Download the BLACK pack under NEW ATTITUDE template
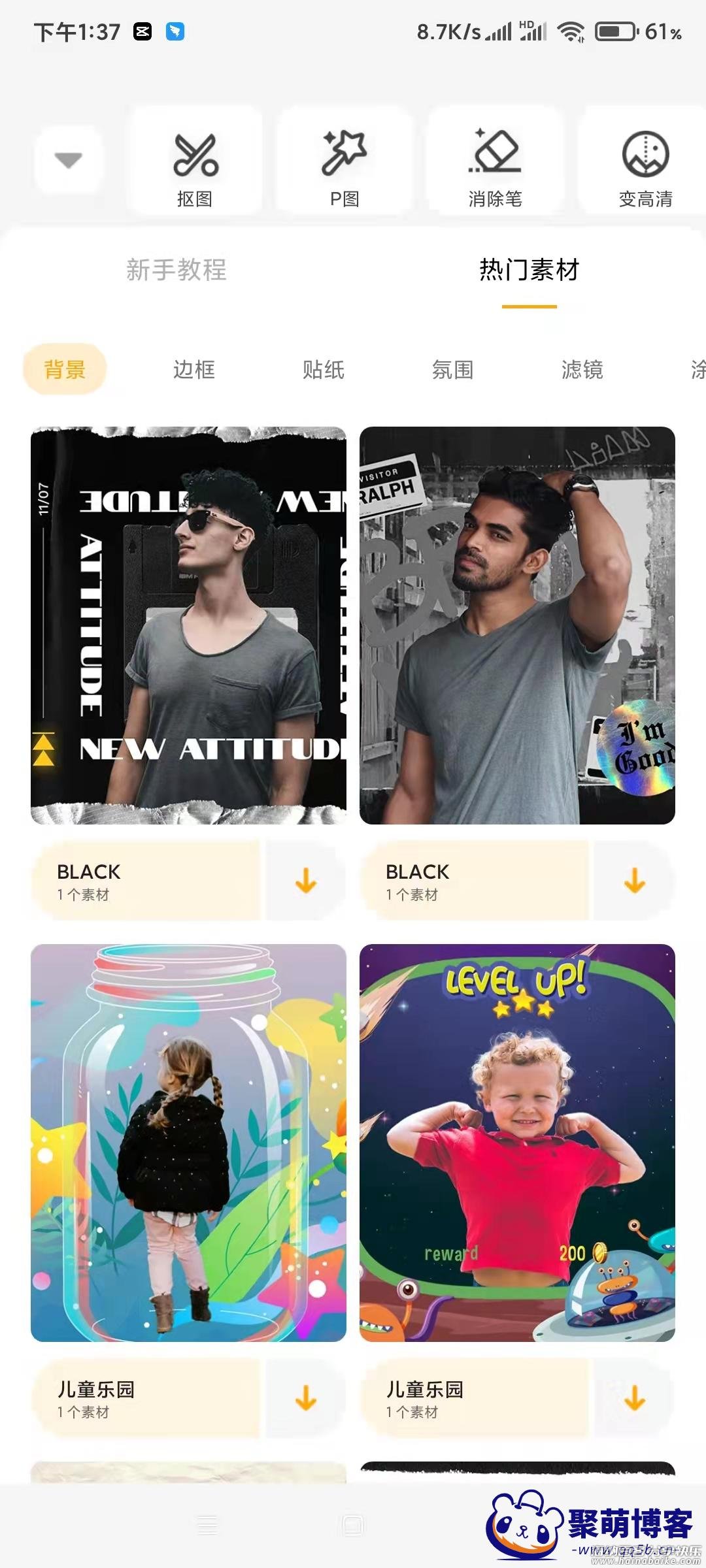Viewport: 706px width, 1568px height. click(306, 881)
